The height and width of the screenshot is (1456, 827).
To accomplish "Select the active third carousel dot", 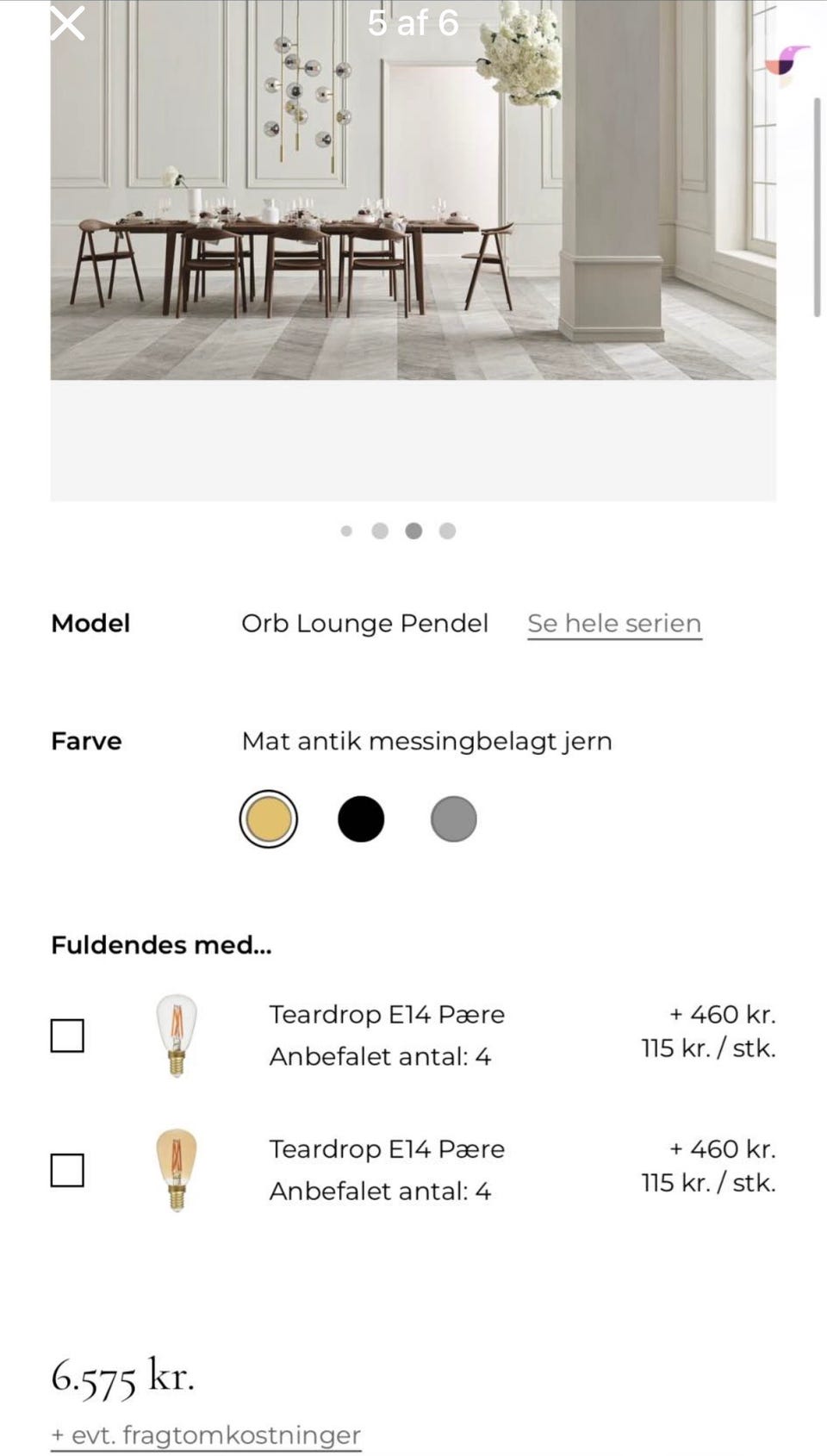I will coord(413,532).
